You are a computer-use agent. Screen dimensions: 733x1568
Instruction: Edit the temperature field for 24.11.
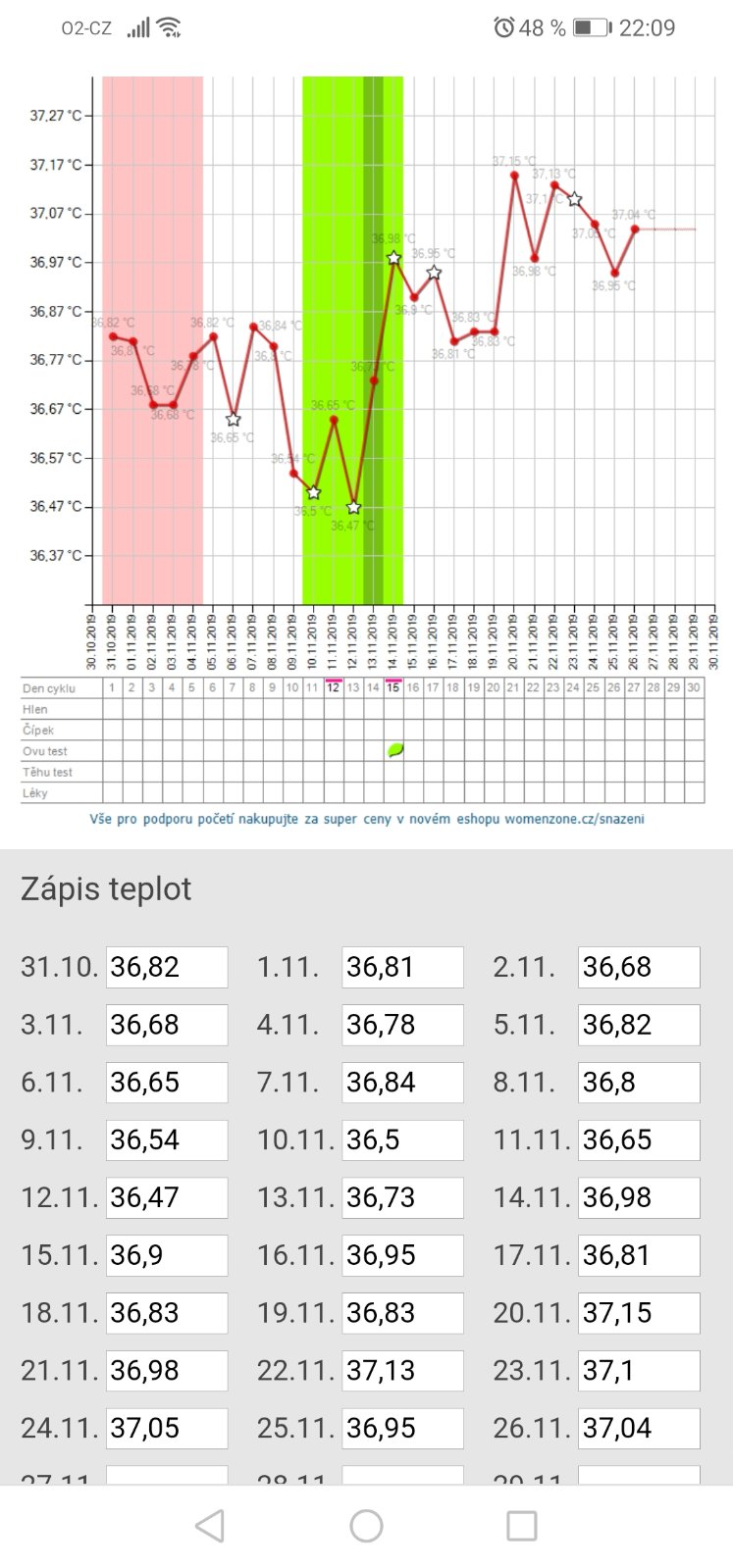pos(167,1429)
